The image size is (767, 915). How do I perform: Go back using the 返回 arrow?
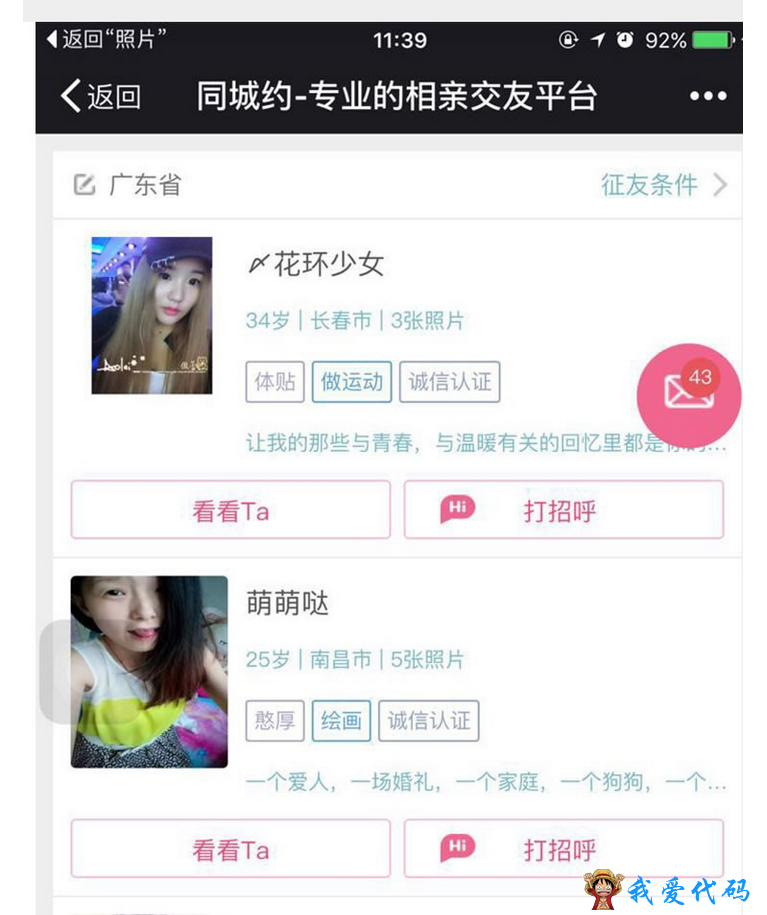(100, 96)
